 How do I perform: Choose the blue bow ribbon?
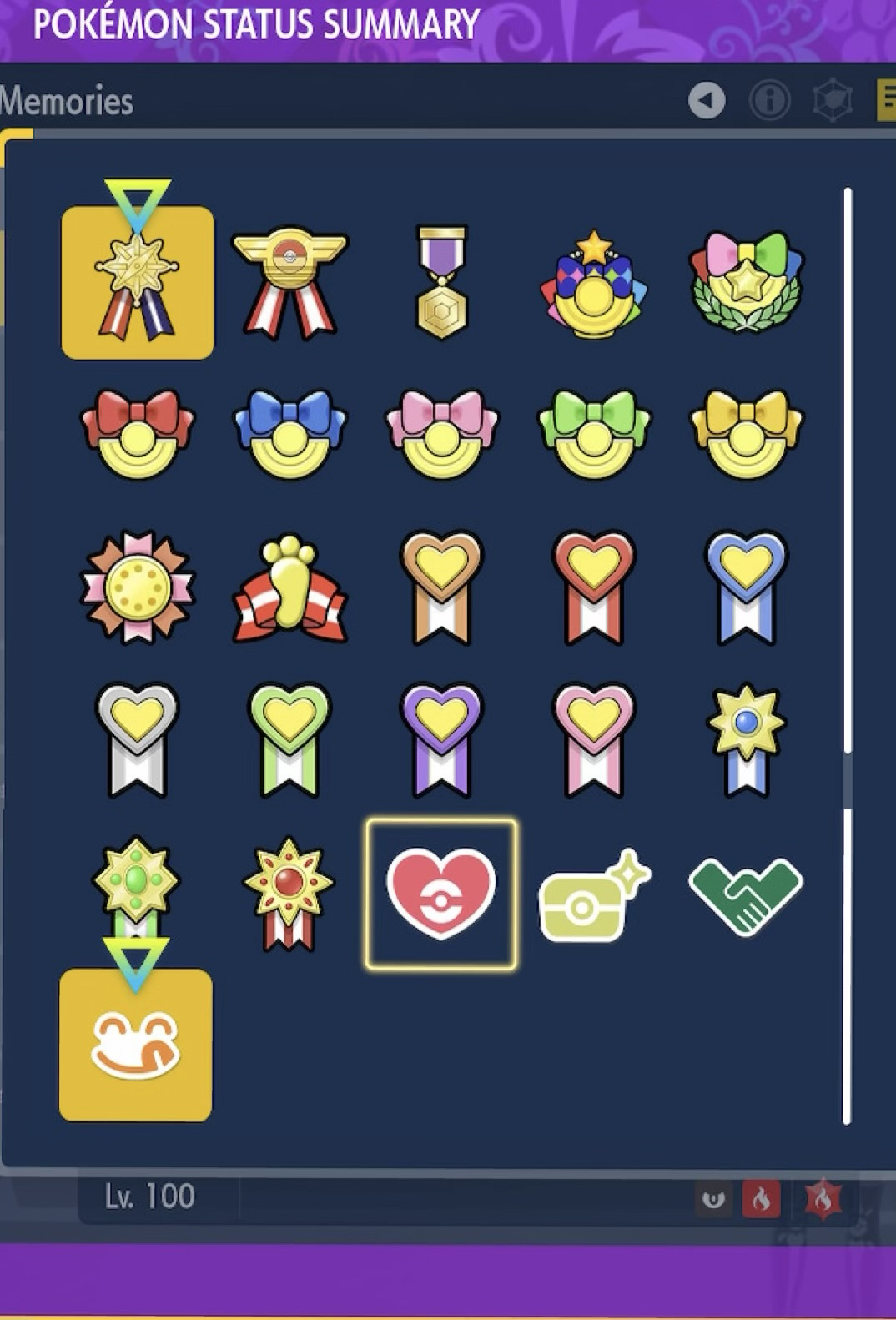(289, 432)
